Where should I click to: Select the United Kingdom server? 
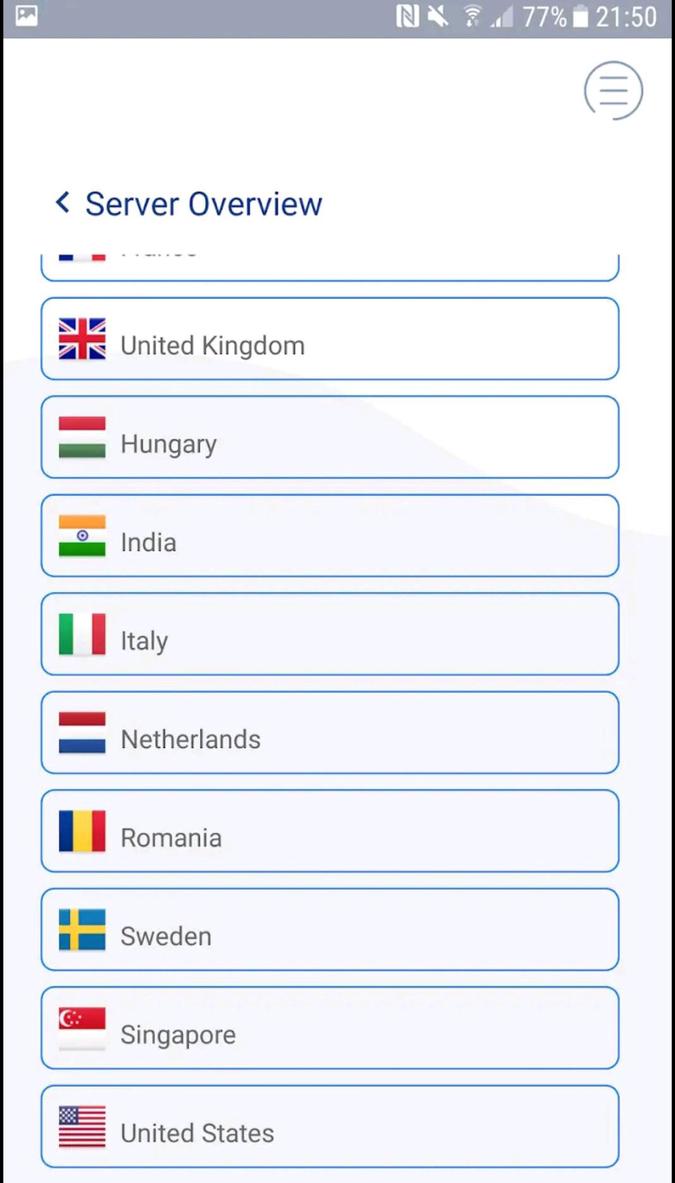click(330, 340)
